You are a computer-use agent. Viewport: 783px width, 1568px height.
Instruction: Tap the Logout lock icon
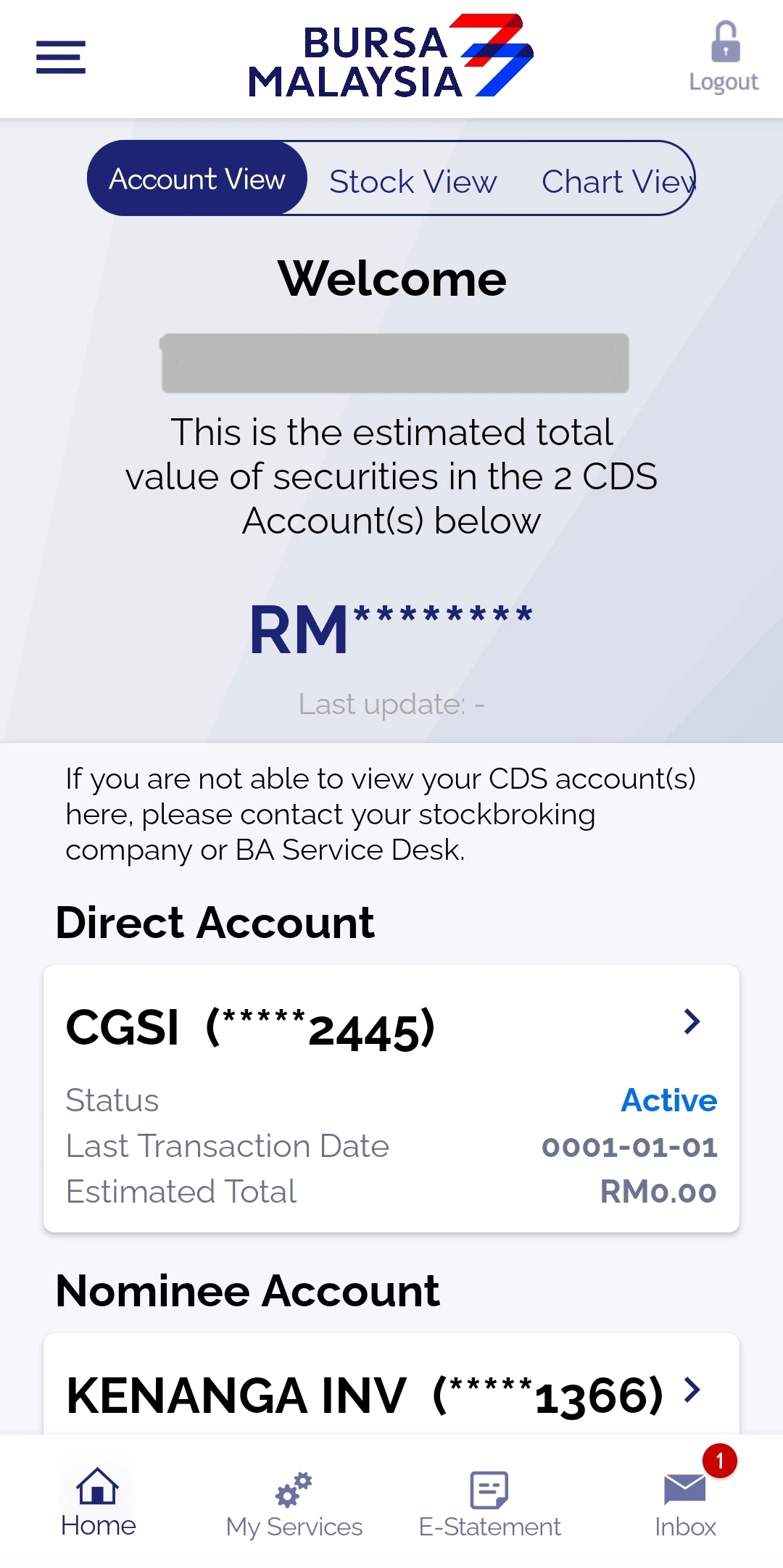[725, 42]
